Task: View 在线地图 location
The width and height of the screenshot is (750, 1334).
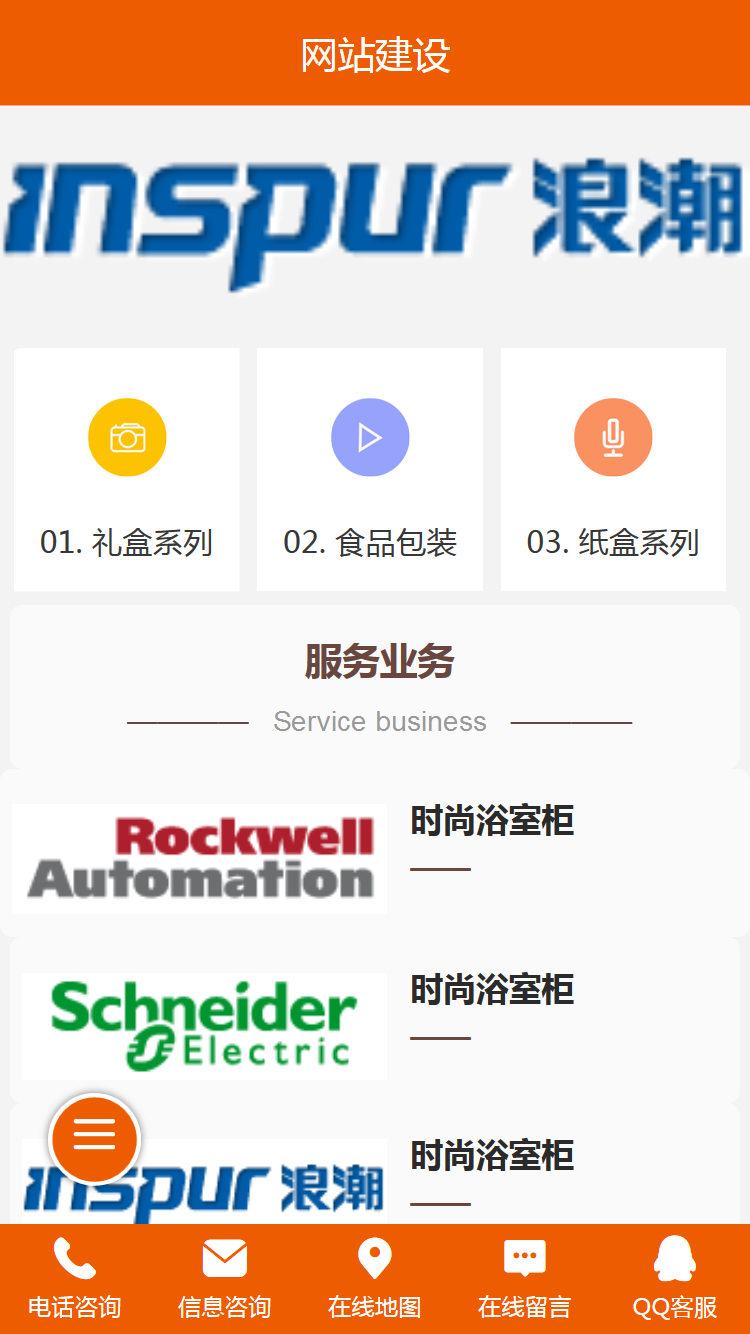Action: click(375, 1278)
